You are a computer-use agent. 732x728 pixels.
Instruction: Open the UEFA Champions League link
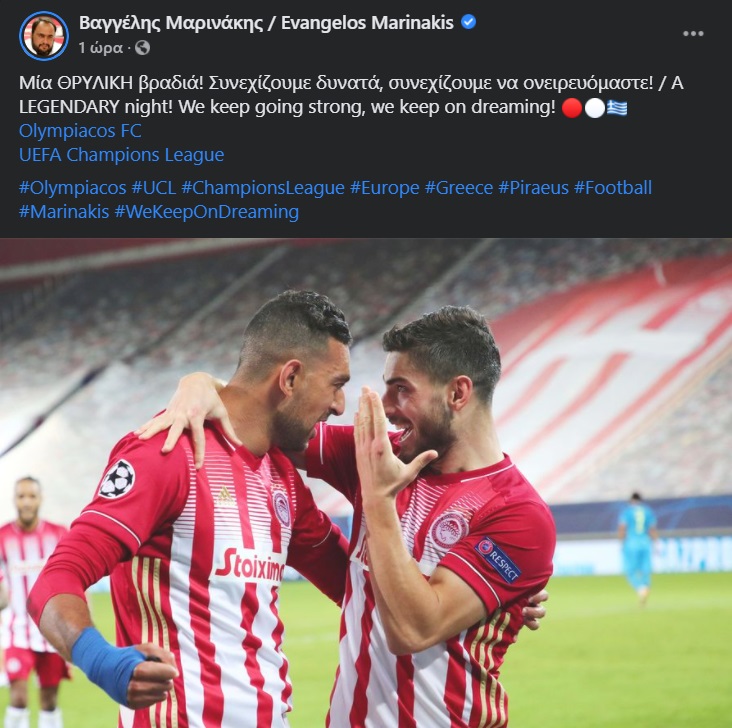pos(121,155)
